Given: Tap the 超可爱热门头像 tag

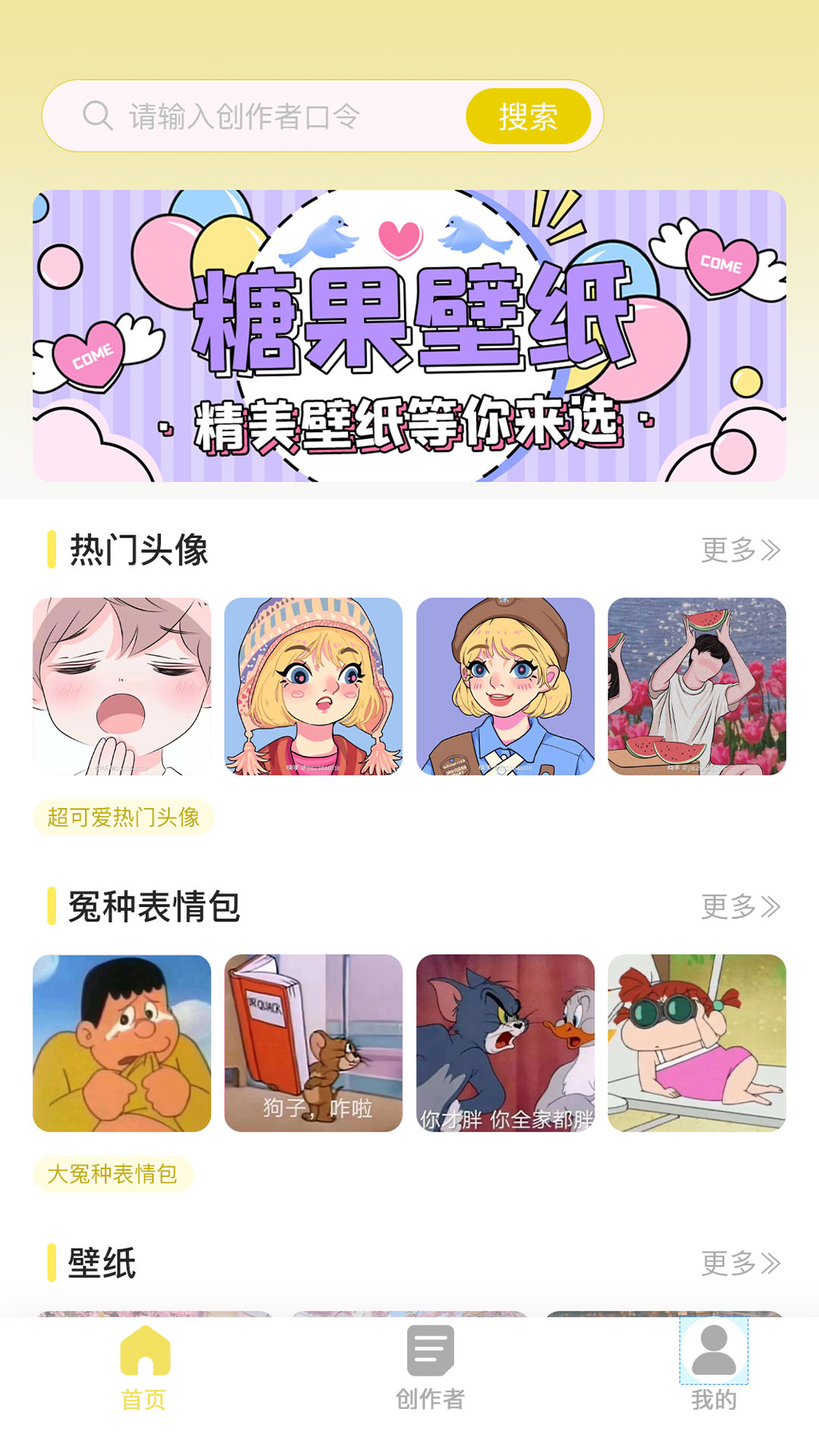Looking at the screenshot, I should [124, 817].
